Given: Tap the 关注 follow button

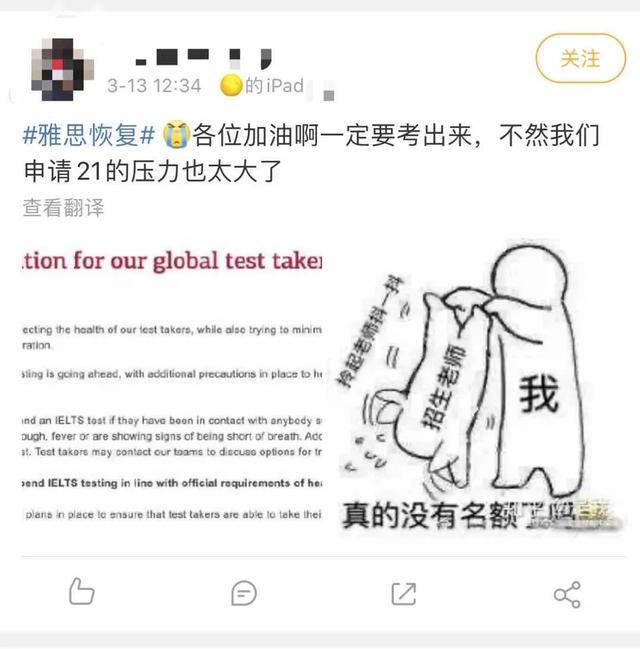Looking at the screenshot, I should pyautogui.click(x=580, y=58).
